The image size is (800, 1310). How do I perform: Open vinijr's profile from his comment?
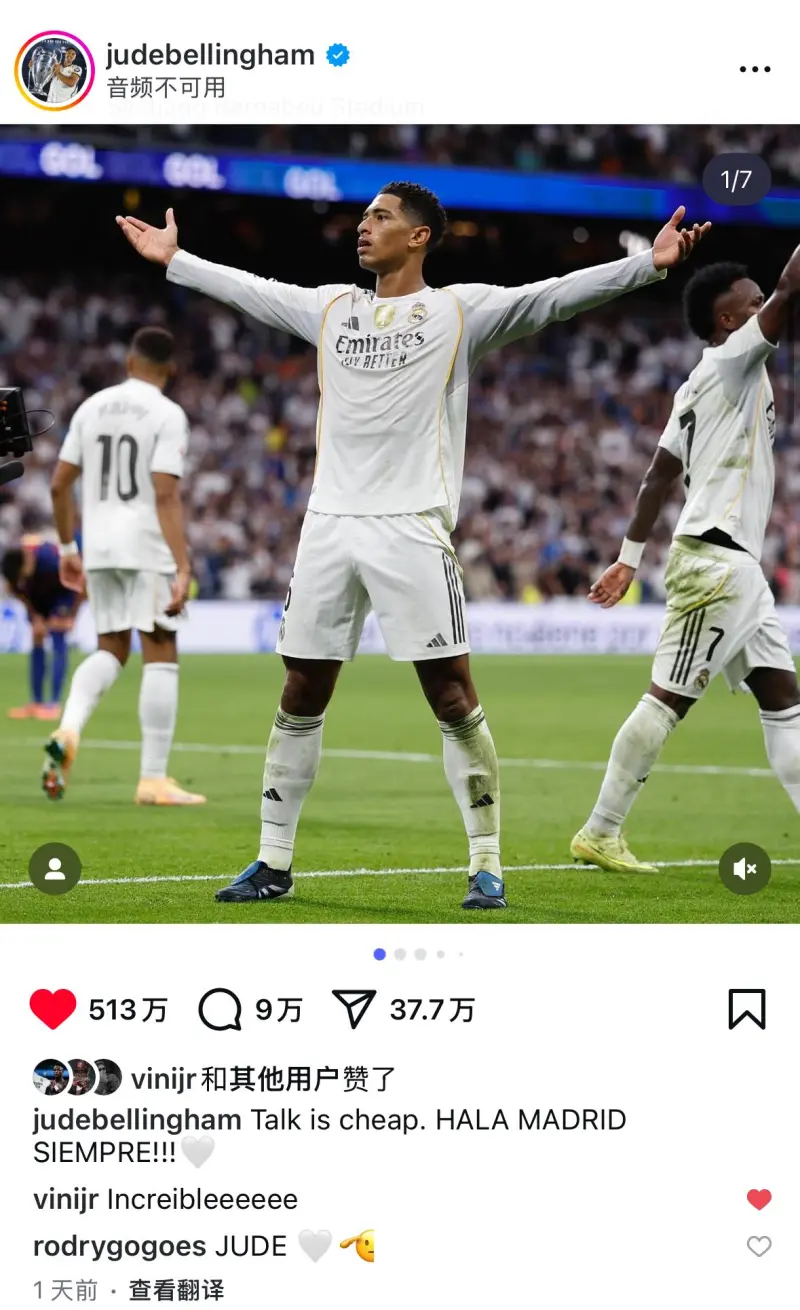point(65,1199)
